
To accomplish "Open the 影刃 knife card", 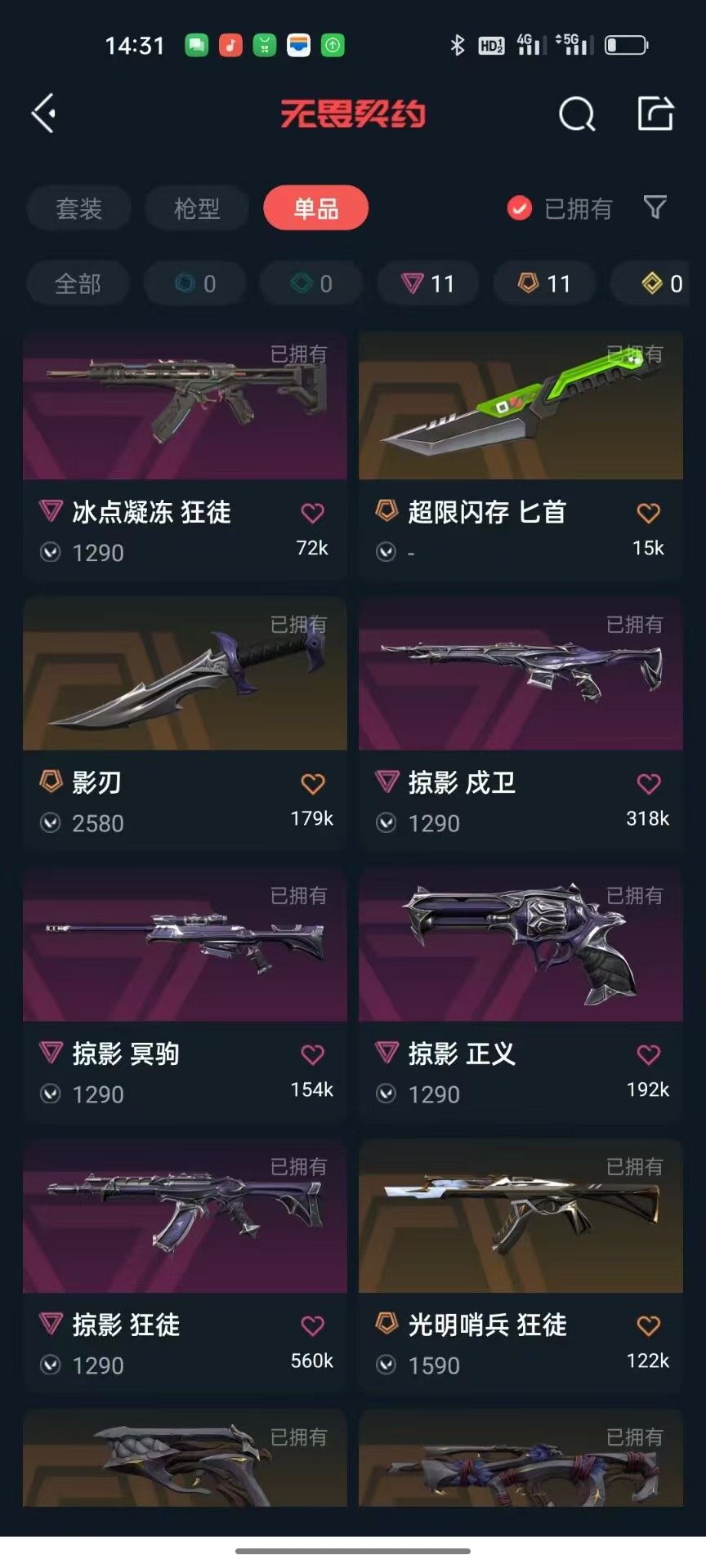I will [x=185, y=725].
